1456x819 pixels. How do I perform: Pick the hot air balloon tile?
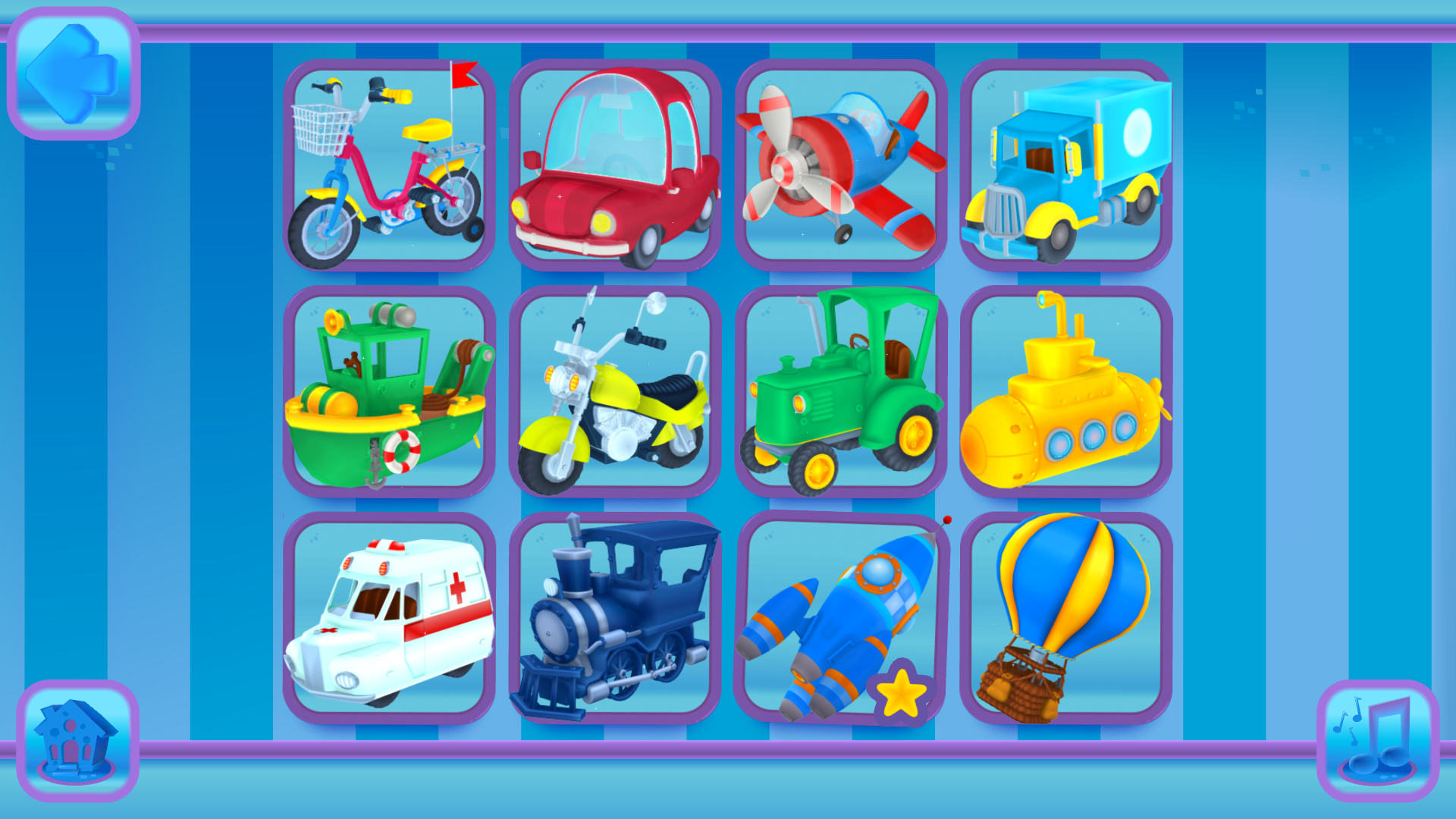(x=1066, y=617)
